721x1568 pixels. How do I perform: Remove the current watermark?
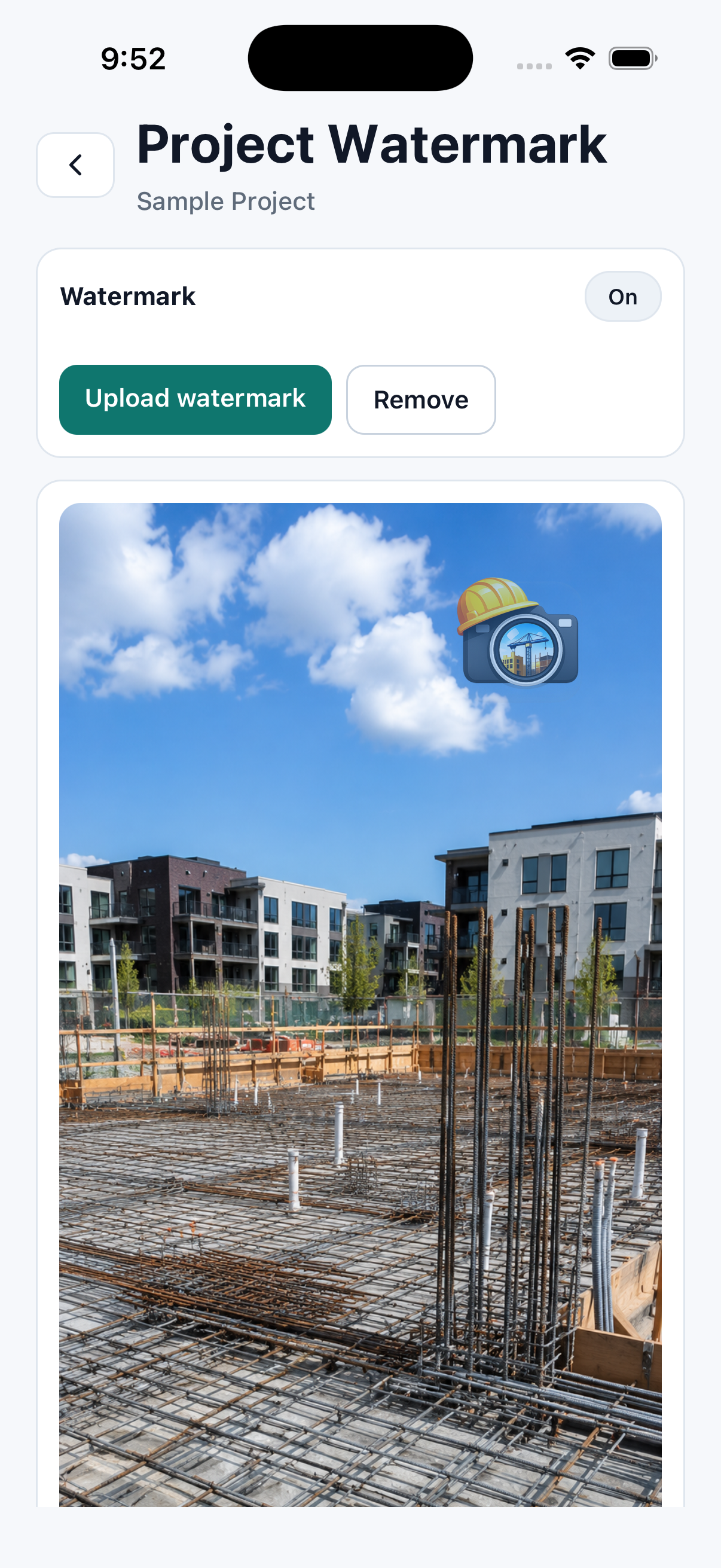click(421, 399)
